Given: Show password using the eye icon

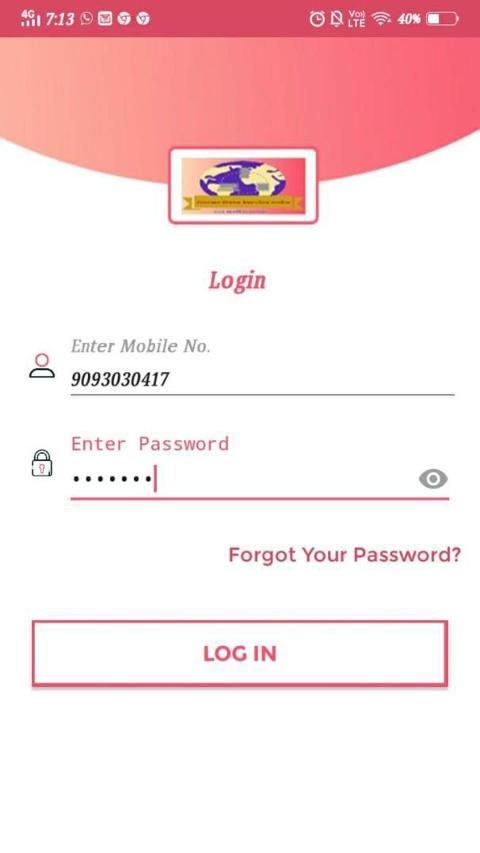Looking at the screenshot, I should coord(433,479).
